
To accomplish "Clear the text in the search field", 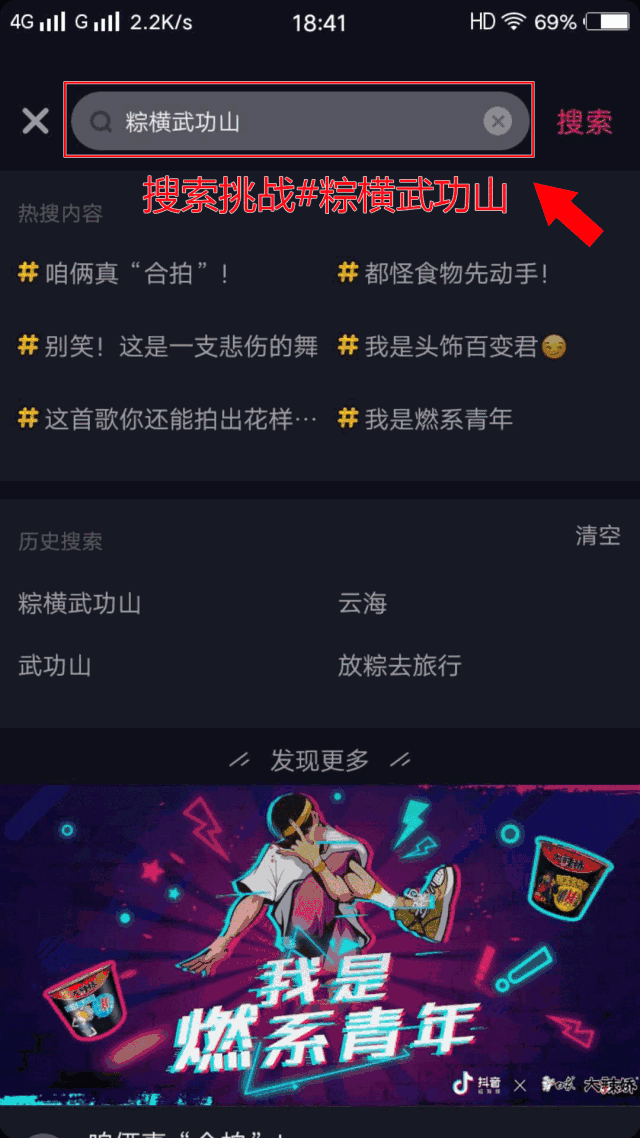I will (x=497, y=122).
